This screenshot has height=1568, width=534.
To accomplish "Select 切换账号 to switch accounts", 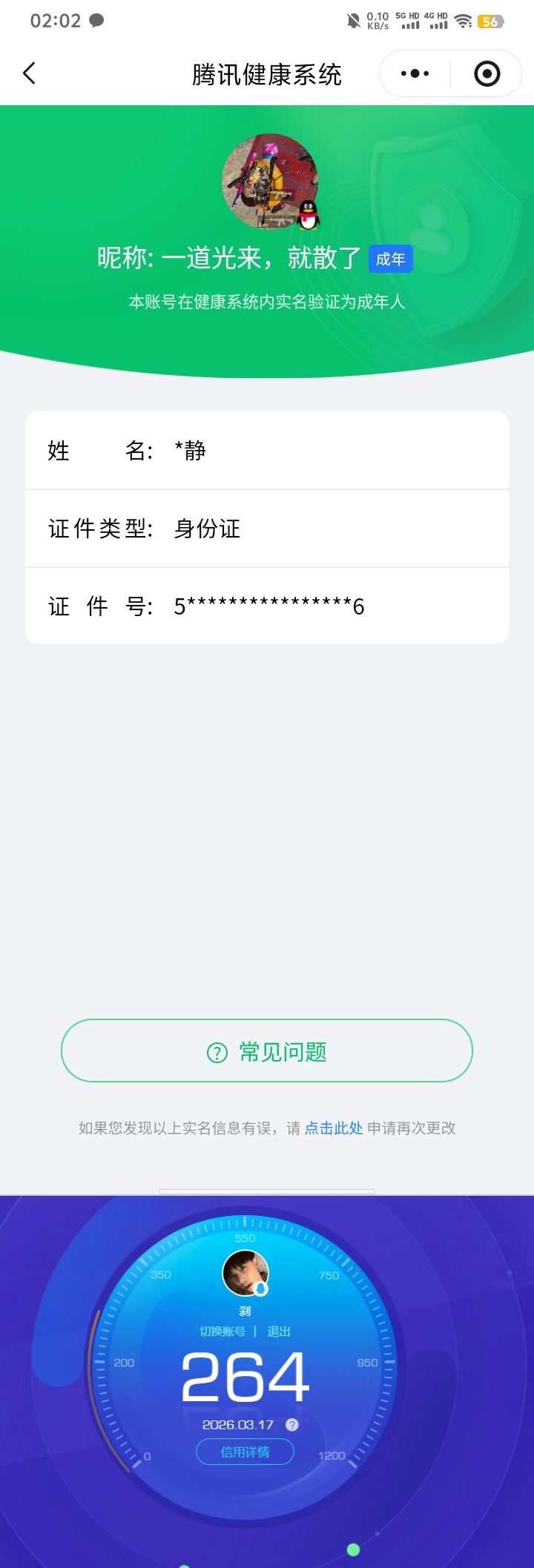I will 222,1331.
